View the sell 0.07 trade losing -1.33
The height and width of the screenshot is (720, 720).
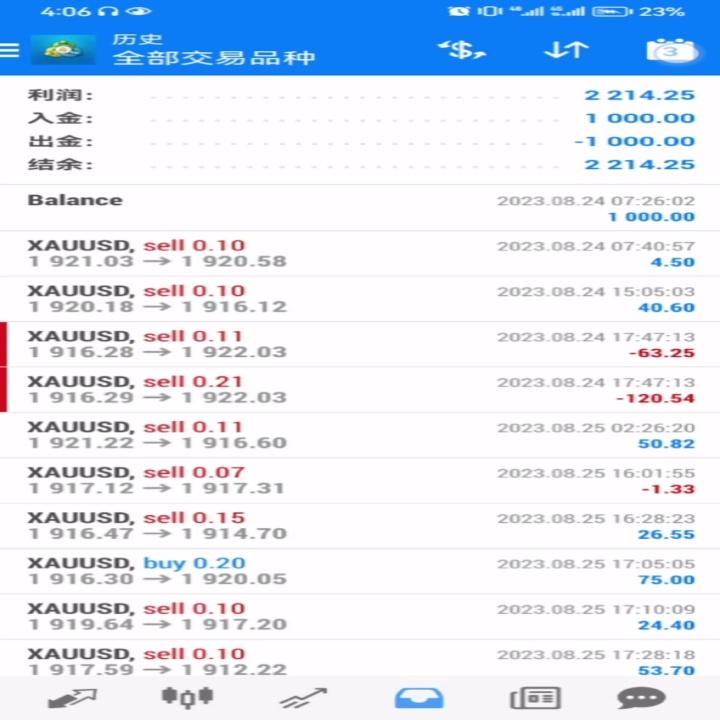(360, 481)
